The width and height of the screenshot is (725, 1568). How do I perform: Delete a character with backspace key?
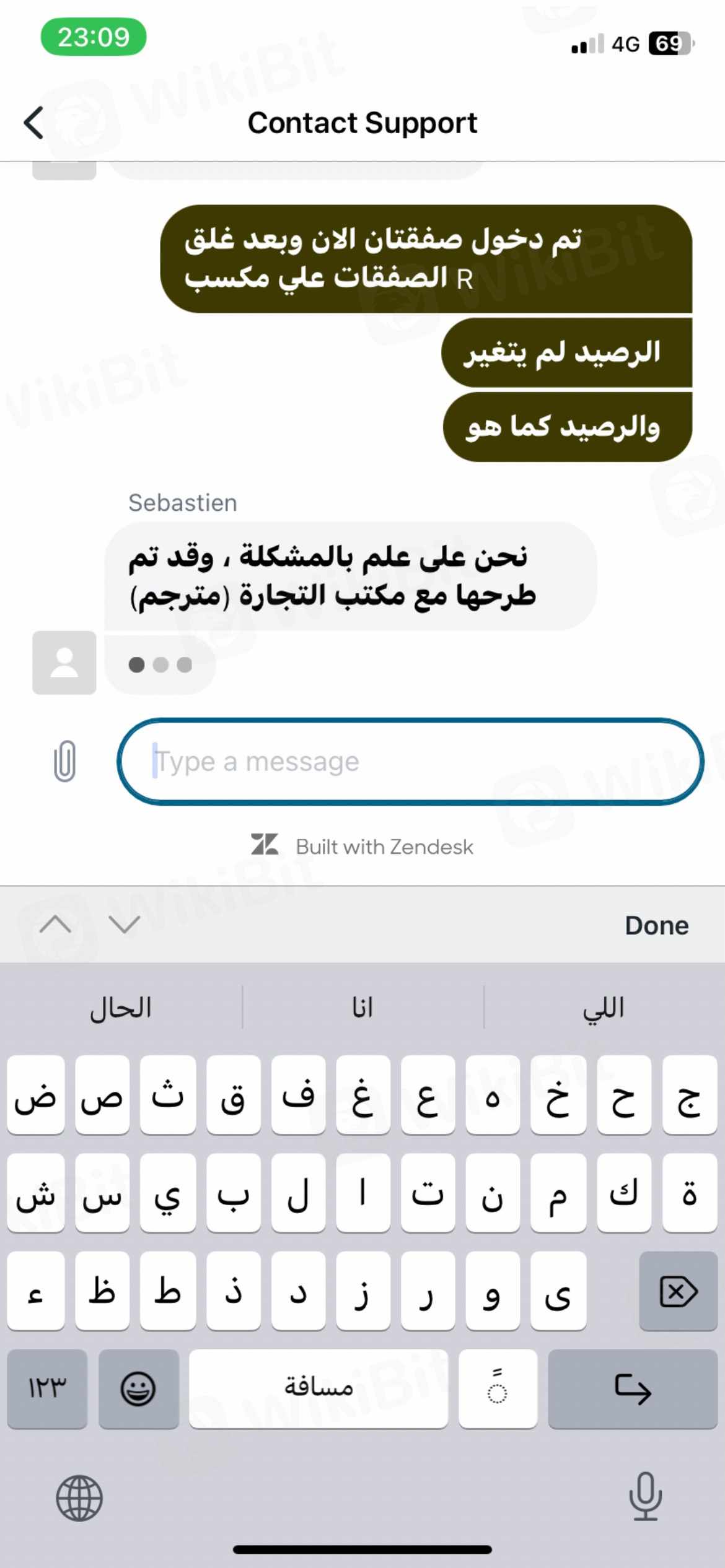[x=678, y=1291]
